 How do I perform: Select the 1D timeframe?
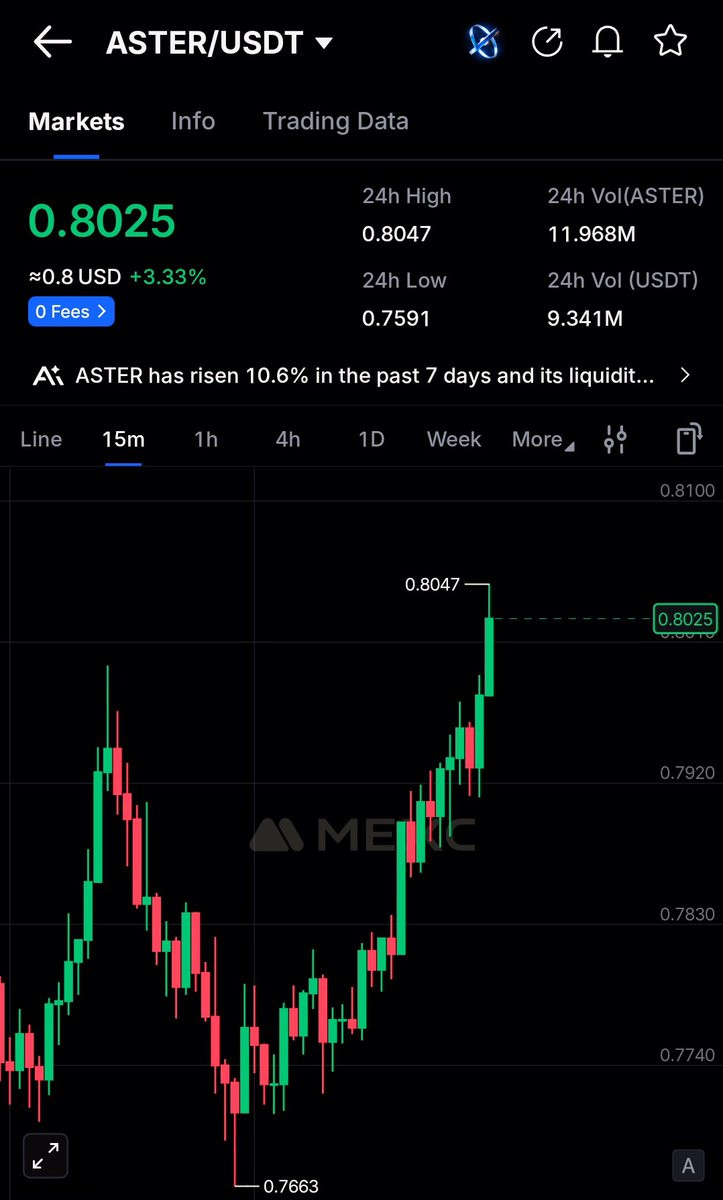coord(371,439)
